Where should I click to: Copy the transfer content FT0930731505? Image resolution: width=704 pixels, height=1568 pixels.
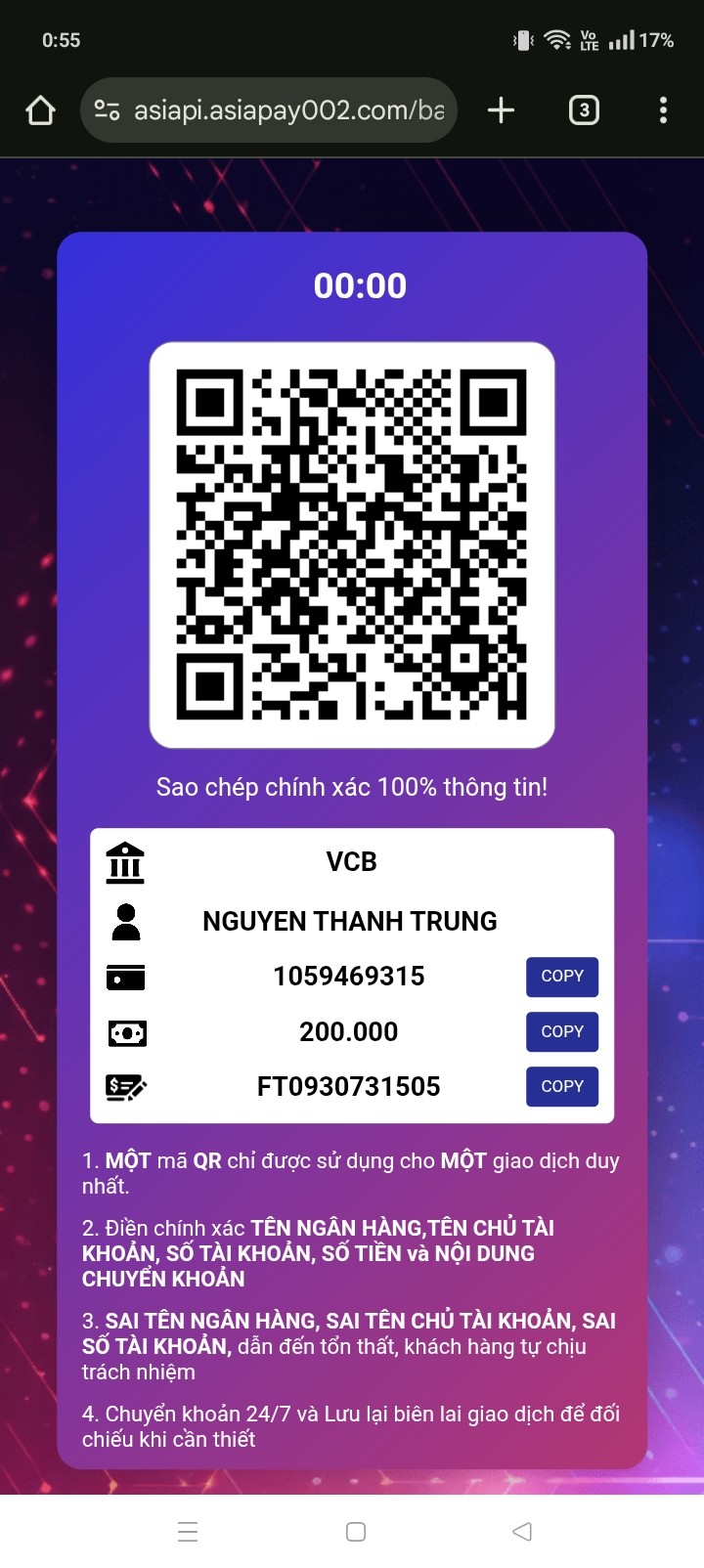562,1086
